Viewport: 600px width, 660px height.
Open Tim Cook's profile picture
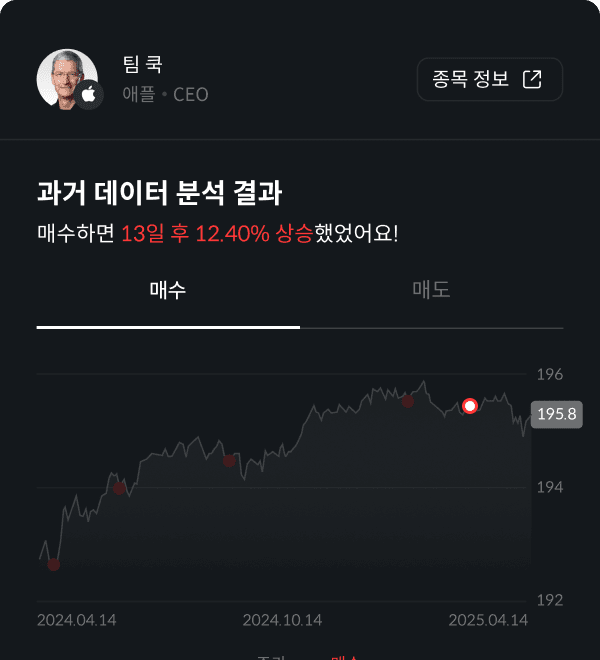(x=67, y=79)
